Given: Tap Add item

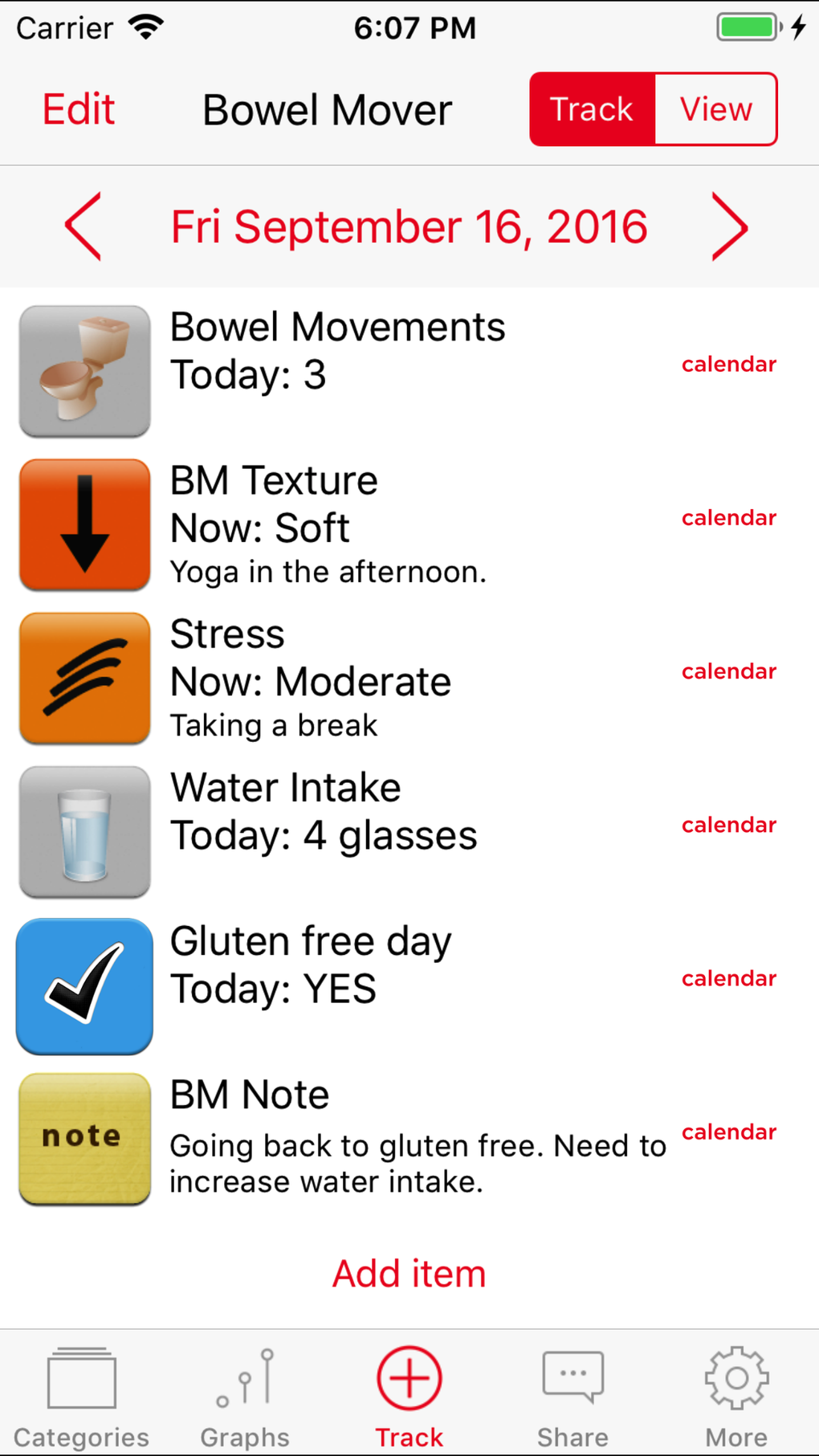Looking at the screenshot, I should (409, 1273).
